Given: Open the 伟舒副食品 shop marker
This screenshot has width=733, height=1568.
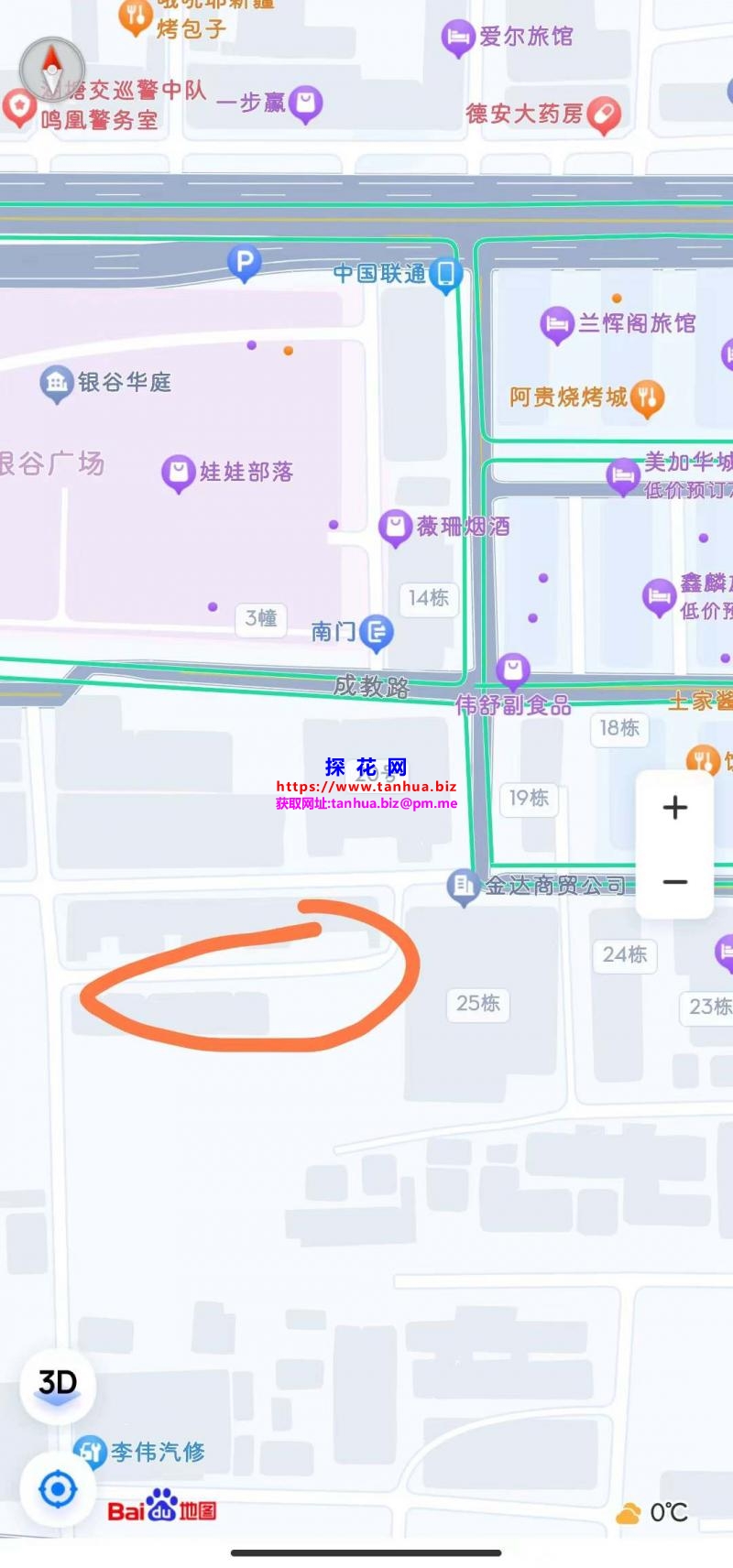Looking at the screenshot, I should pyautogui.click(x=512, y=670).
